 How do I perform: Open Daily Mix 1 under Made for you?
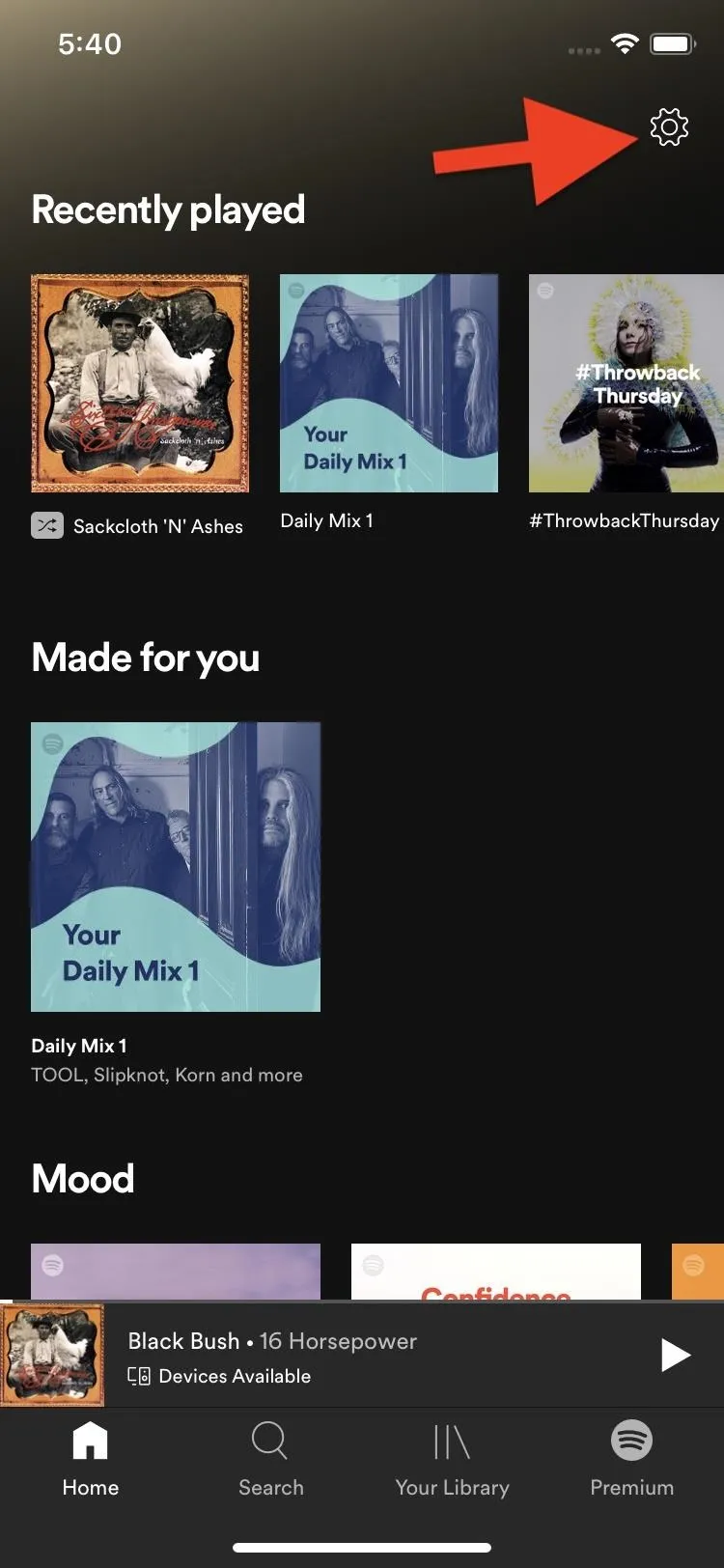point(176,867)
